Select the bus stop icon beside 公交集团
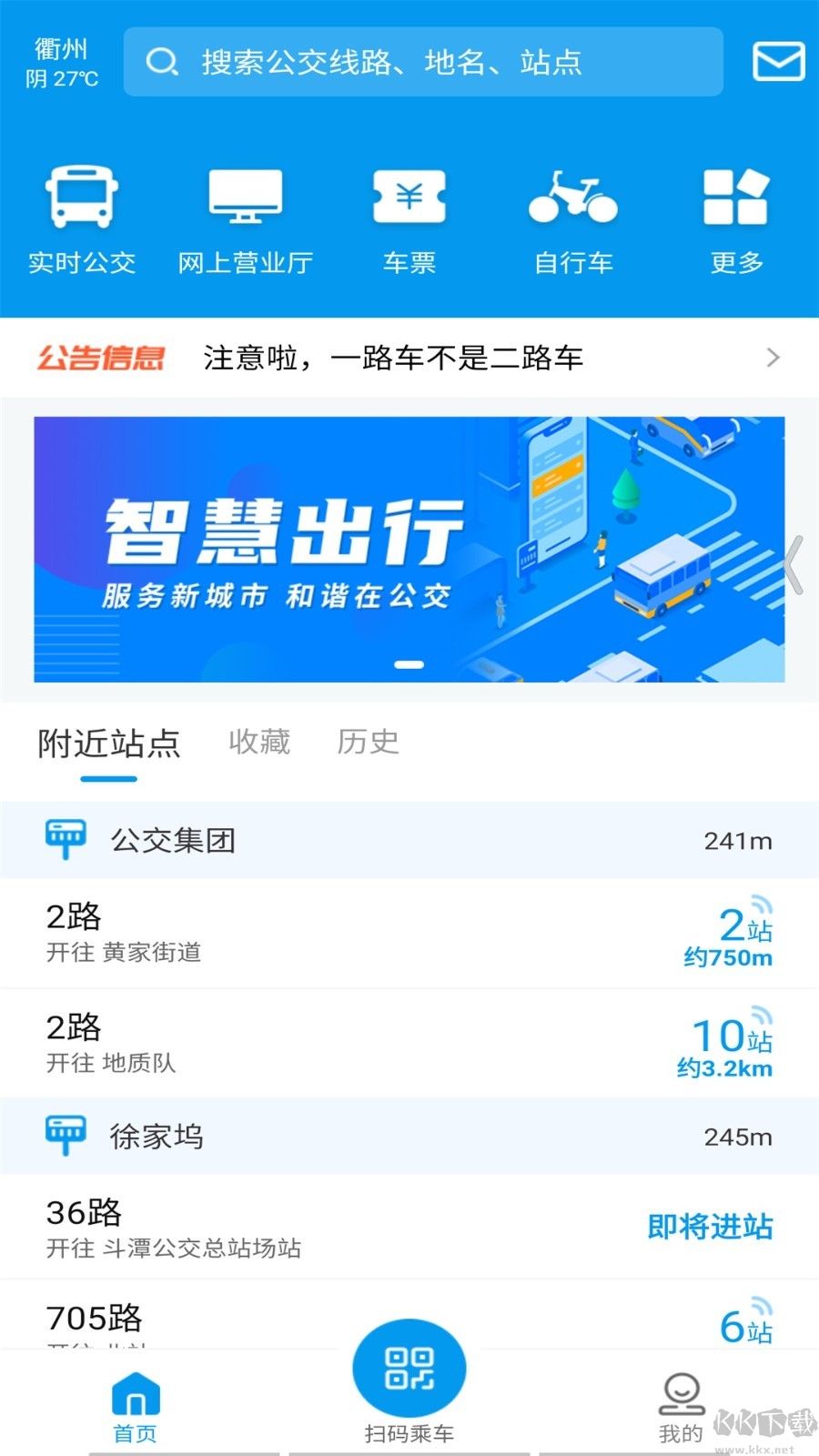 click(65, 837)
